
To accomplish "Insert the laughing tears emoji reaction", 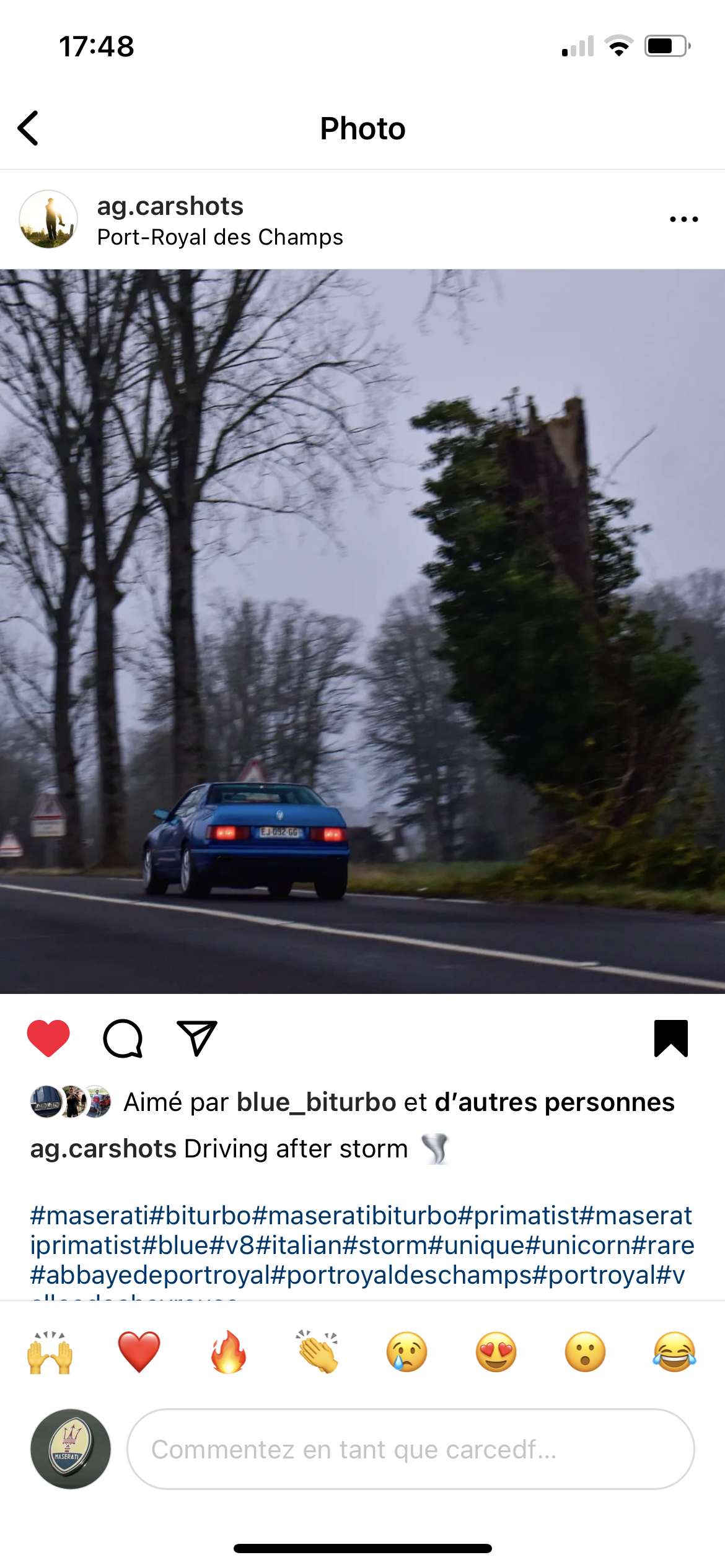I will tap(674, 1352).
